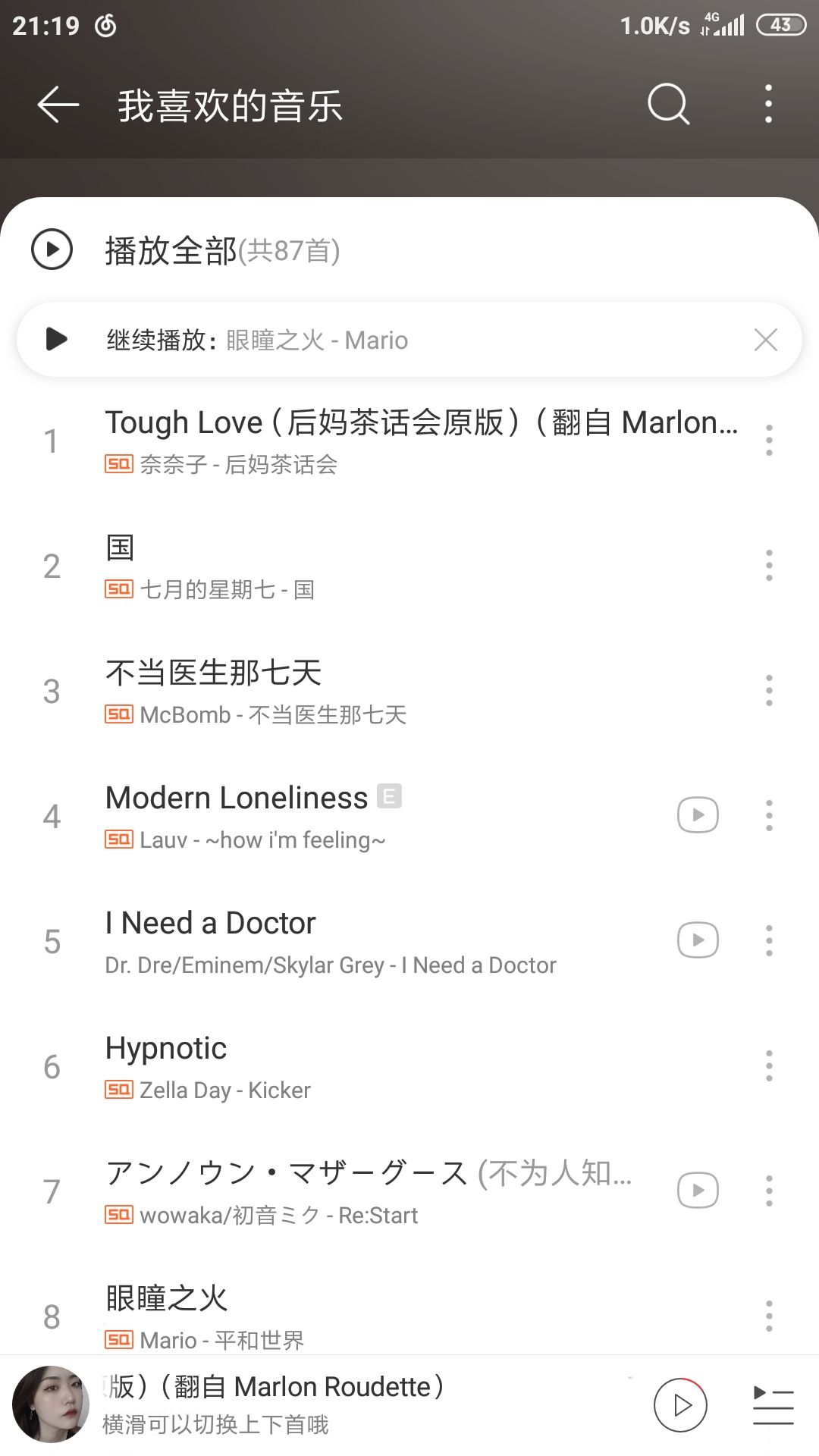Open options for Hypnotic
This screenshot has height=1456, width=819.
pos(769,1066)
